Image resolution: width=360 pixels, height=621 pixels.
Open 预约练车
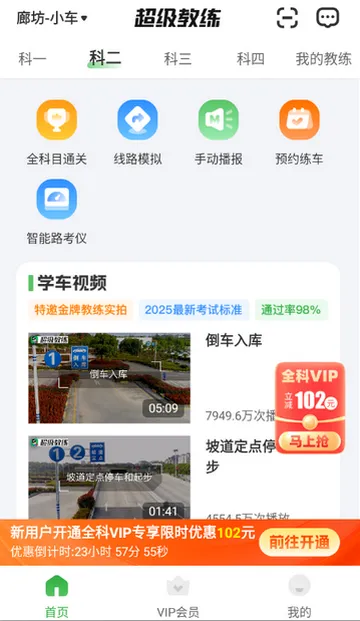pos(299,133)
